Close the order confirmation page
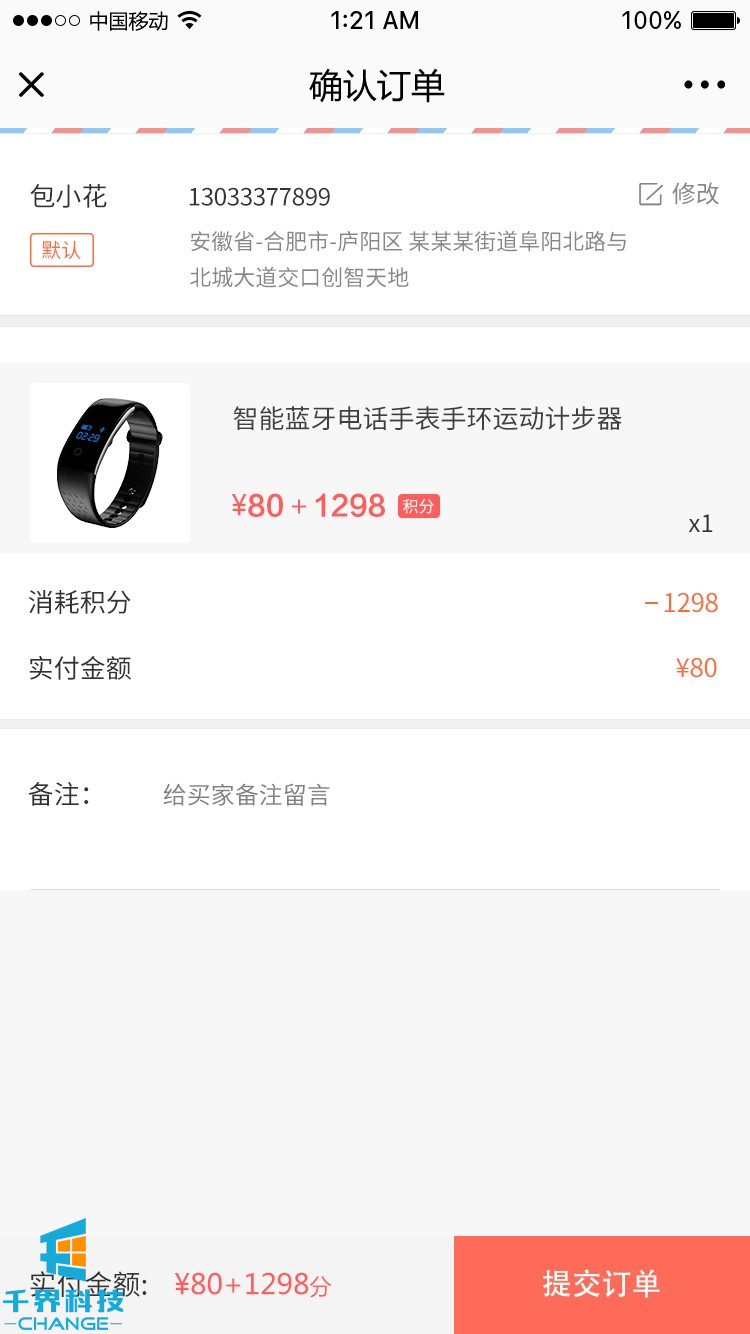This screenshot has width=750, height=1334. click(x=32, y=85)
